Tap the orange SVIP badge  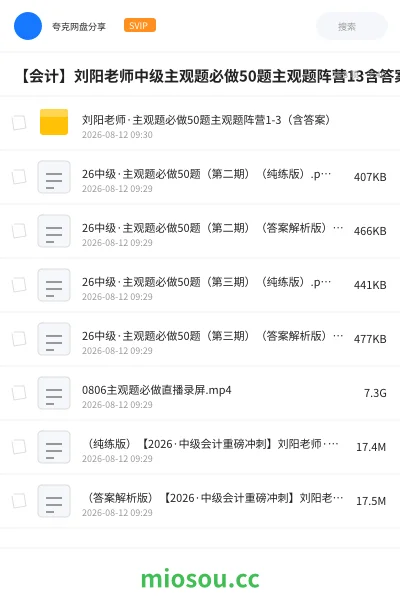140,25
